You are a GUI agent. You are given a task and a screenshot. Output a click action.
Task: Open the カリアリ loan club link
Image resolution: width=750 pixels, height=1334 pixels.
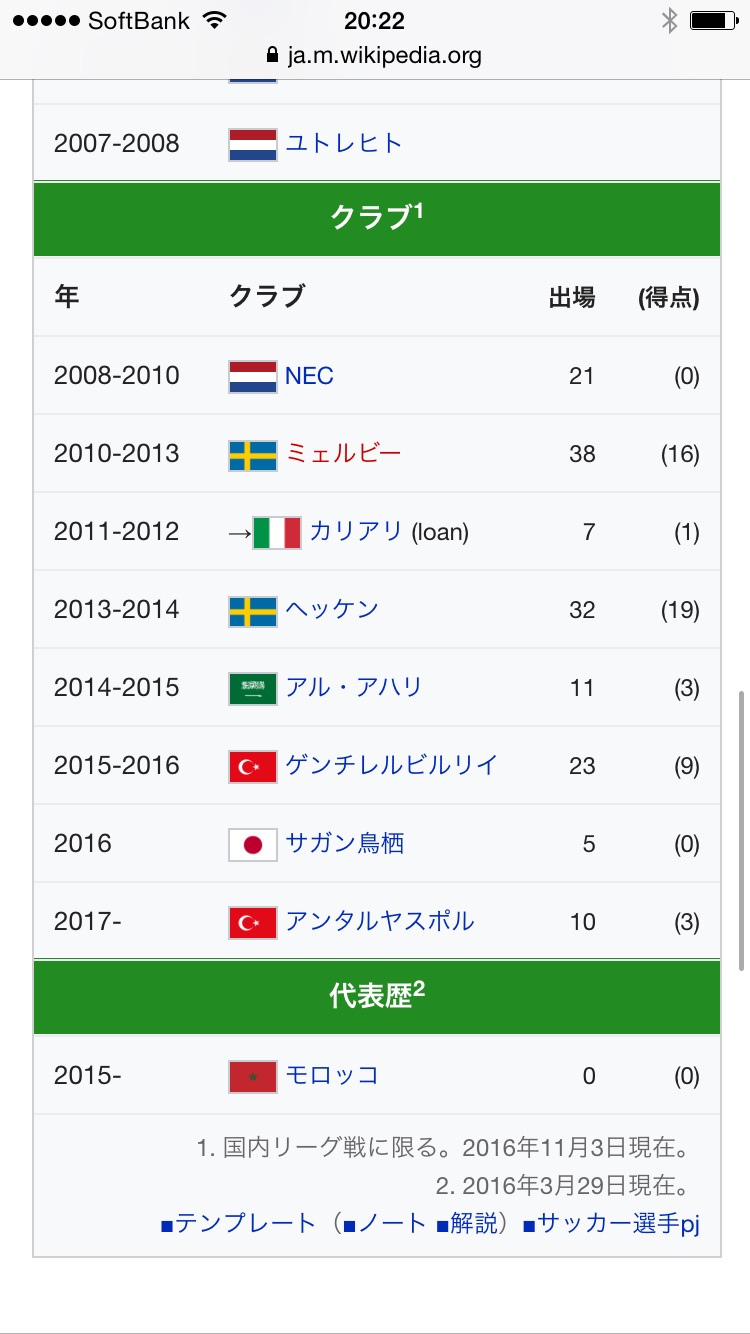click(x=356, y=531)
